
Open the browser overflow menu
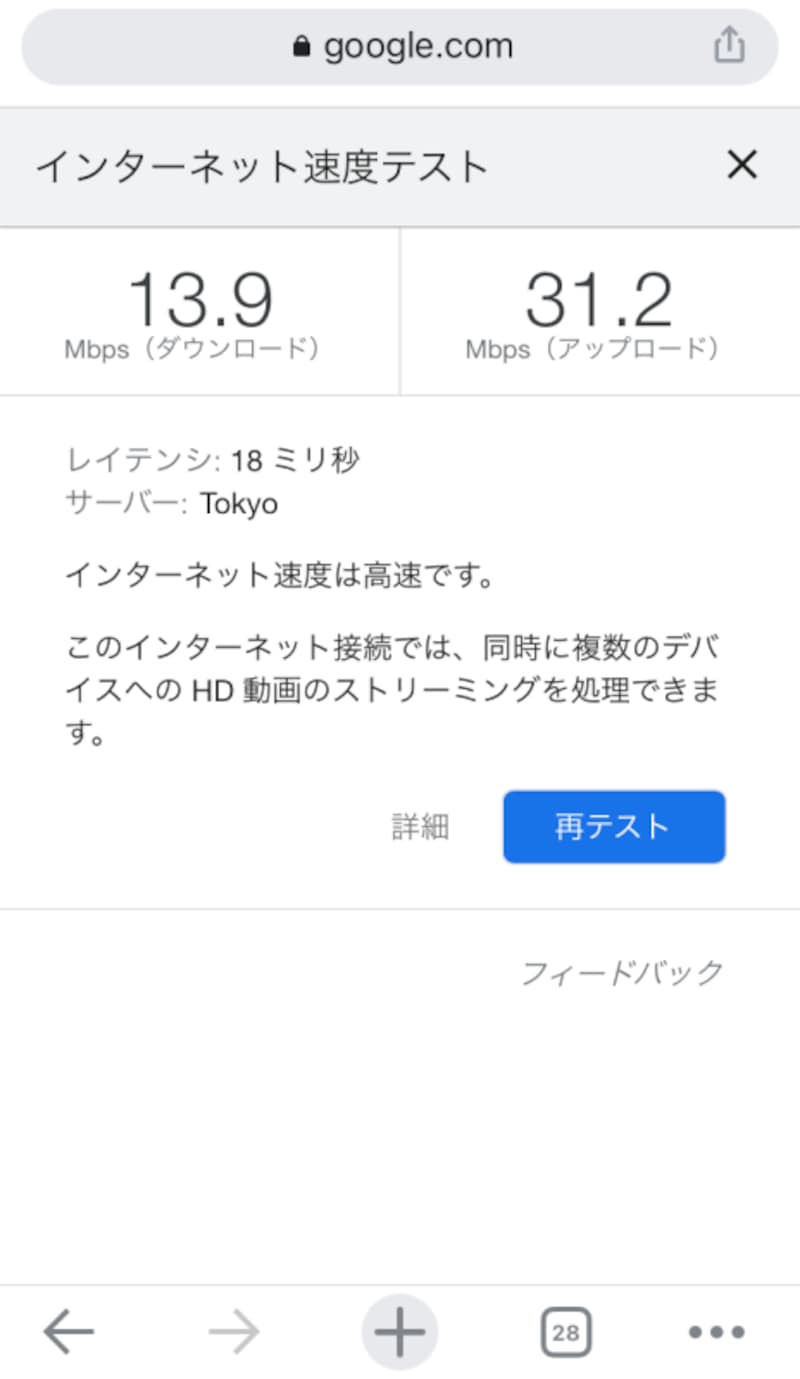(716, 1332)
